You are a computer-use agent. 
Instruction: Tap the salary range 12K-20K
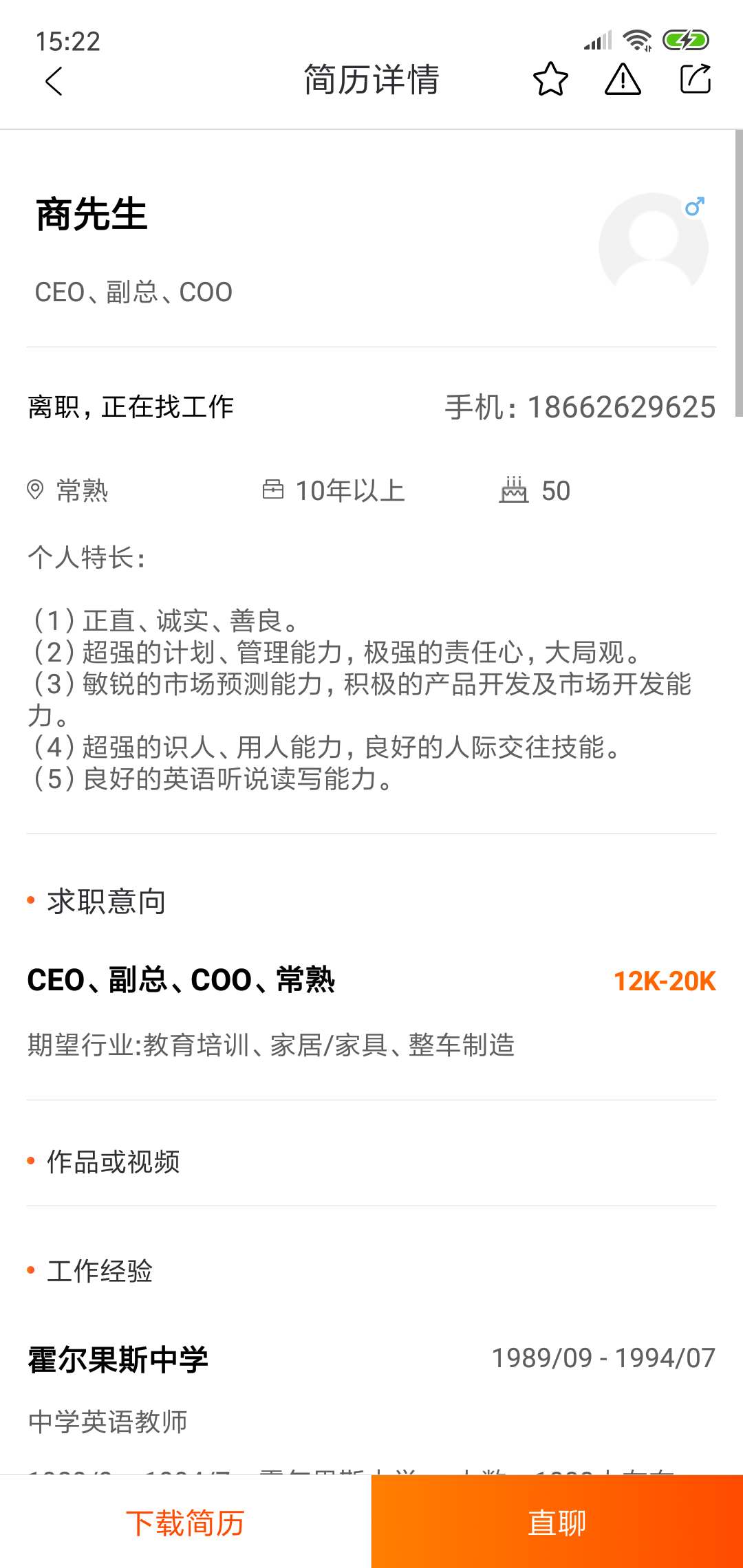coord(664,980)
